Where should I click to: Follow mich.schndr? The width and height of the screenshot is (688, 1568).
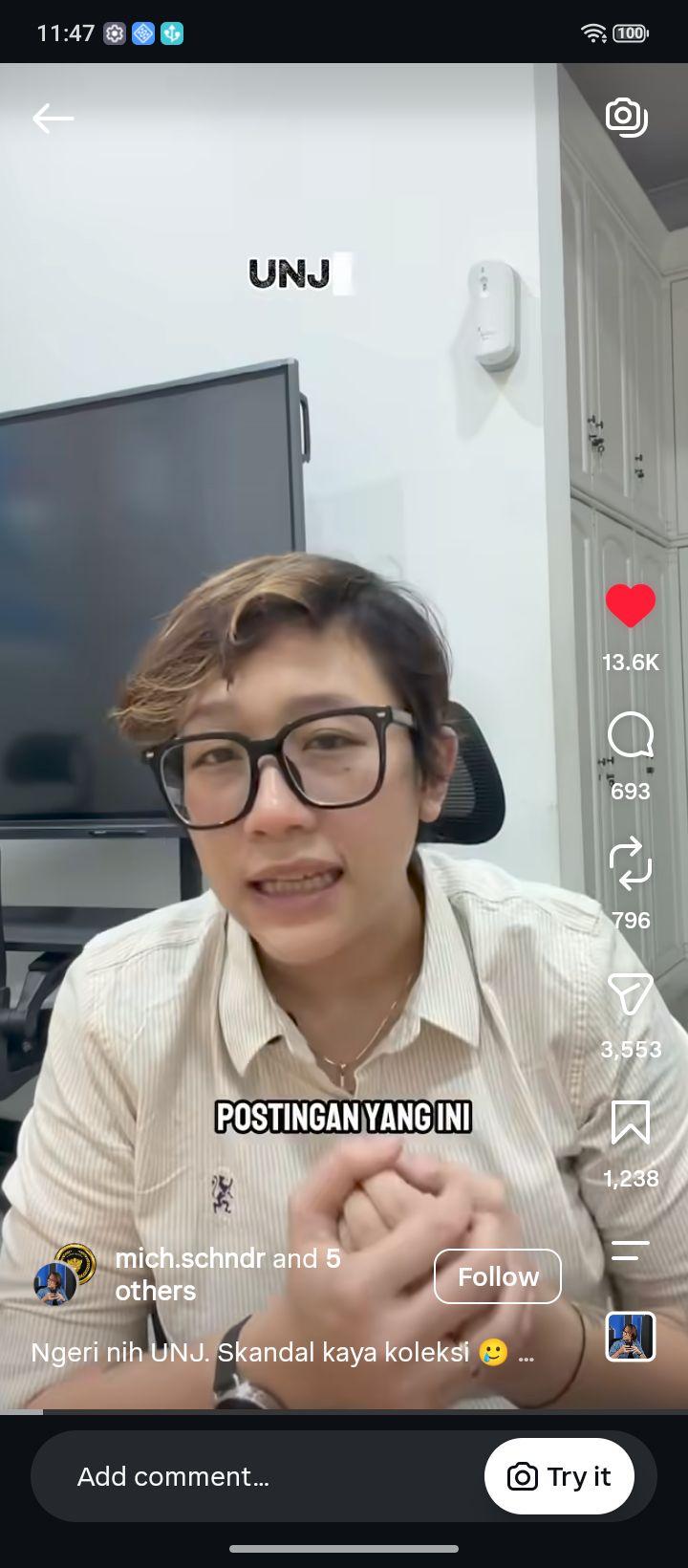click(498, 1276)
